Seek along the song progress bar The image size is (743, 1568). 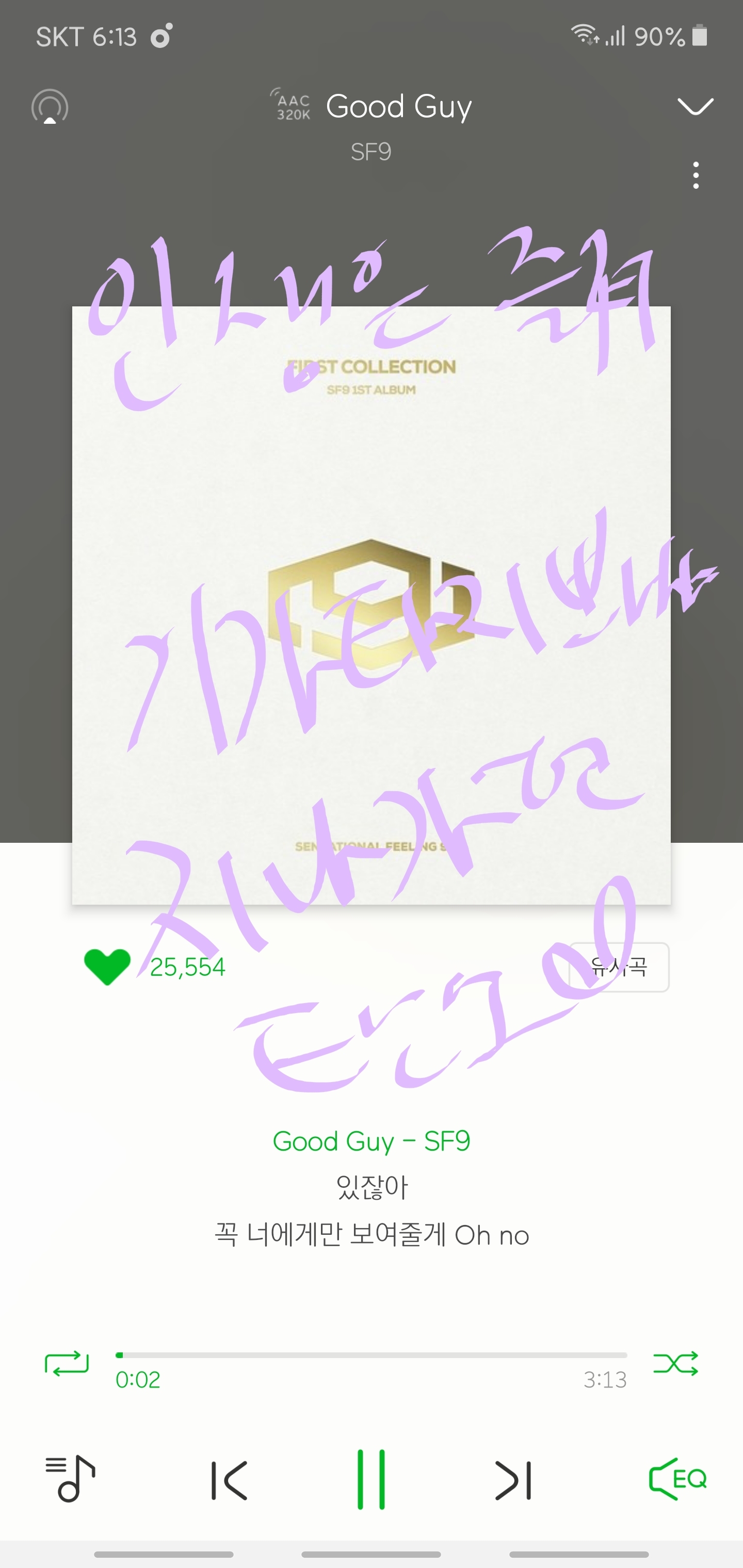click(372, 1355)
